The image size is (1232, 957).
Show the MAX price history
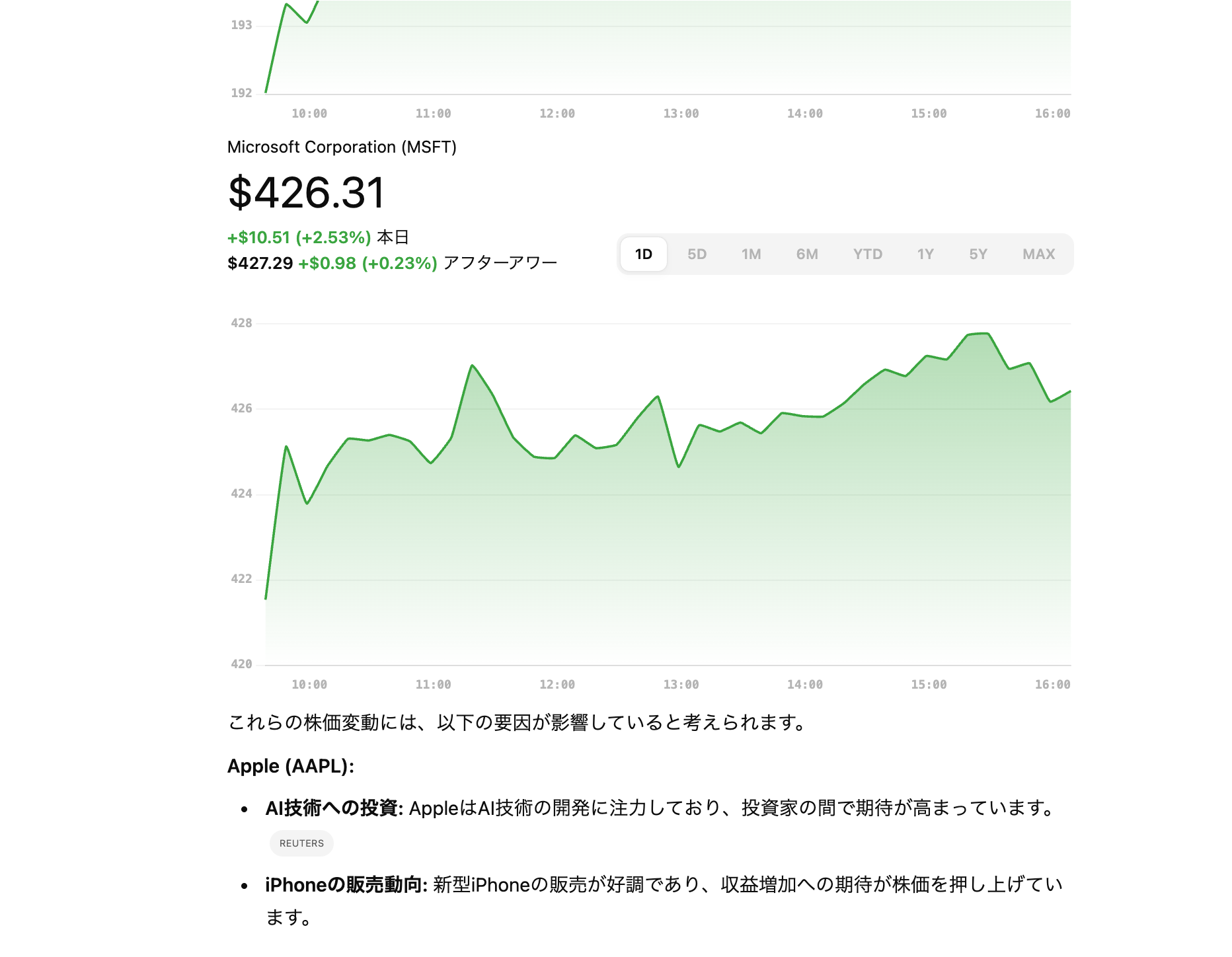coord(1038,254)
